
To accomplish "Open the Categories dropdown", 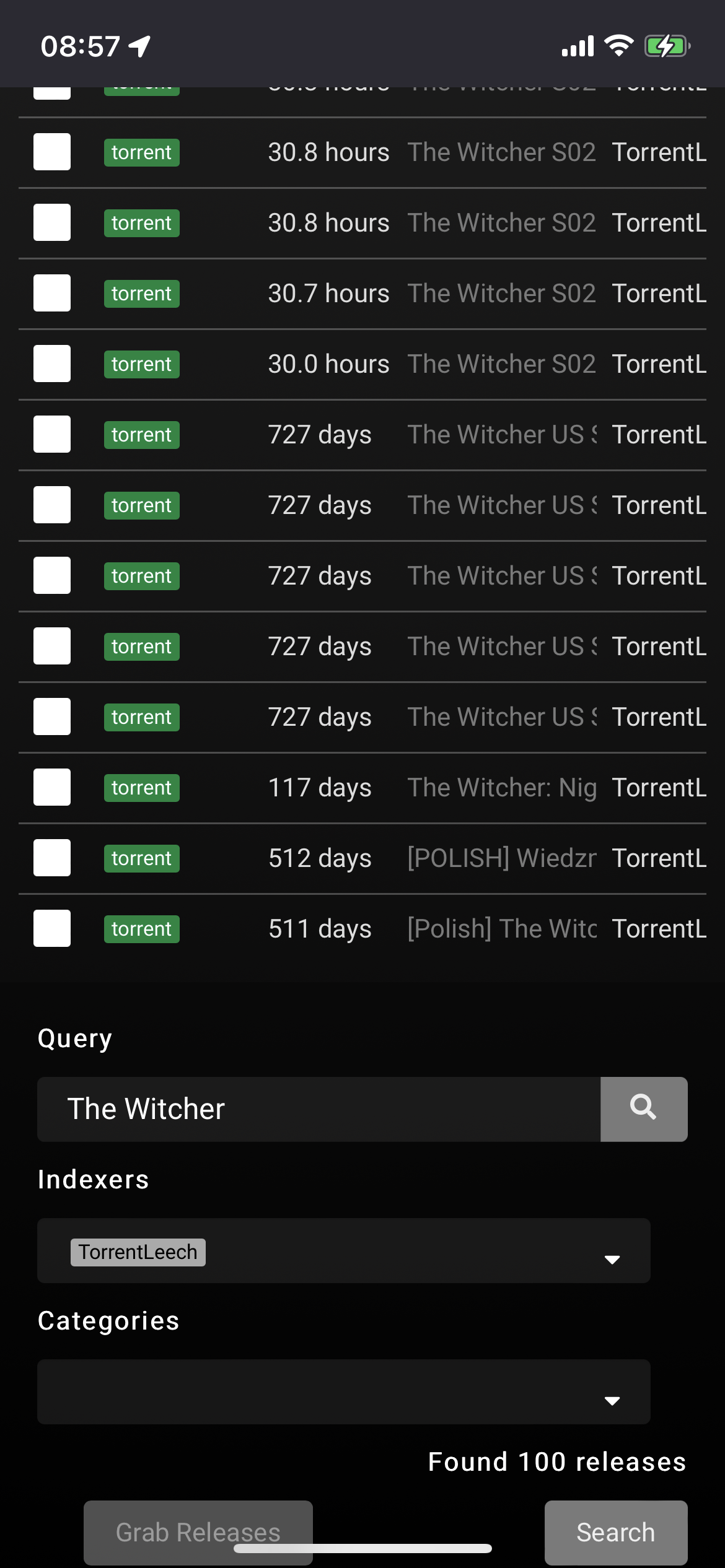I will point(612,1400).
